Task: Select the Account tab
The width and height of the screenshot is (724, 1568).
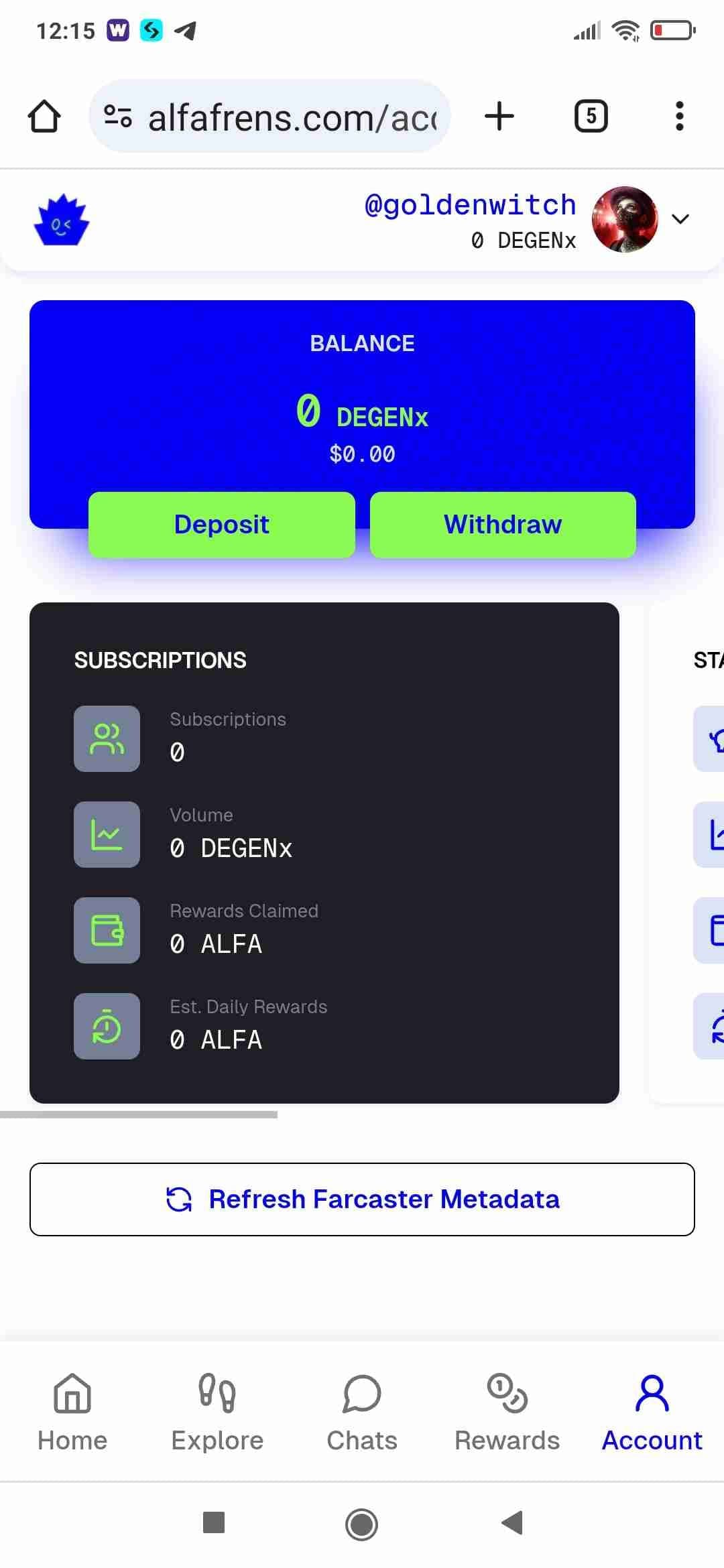Action: (652, 1411)
